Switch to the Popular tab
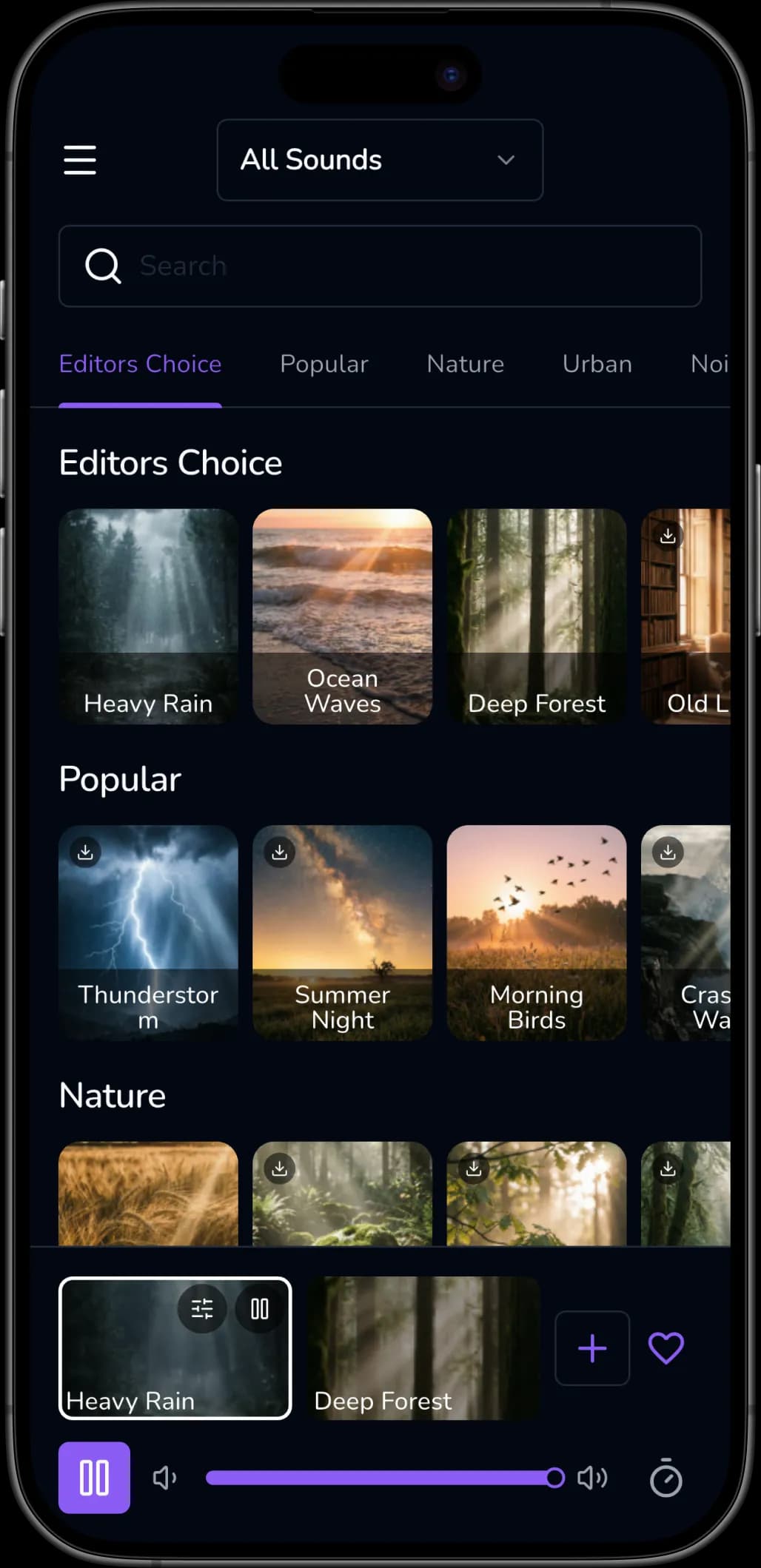Screen dimensions: 761x1568 tap(323, 364)
